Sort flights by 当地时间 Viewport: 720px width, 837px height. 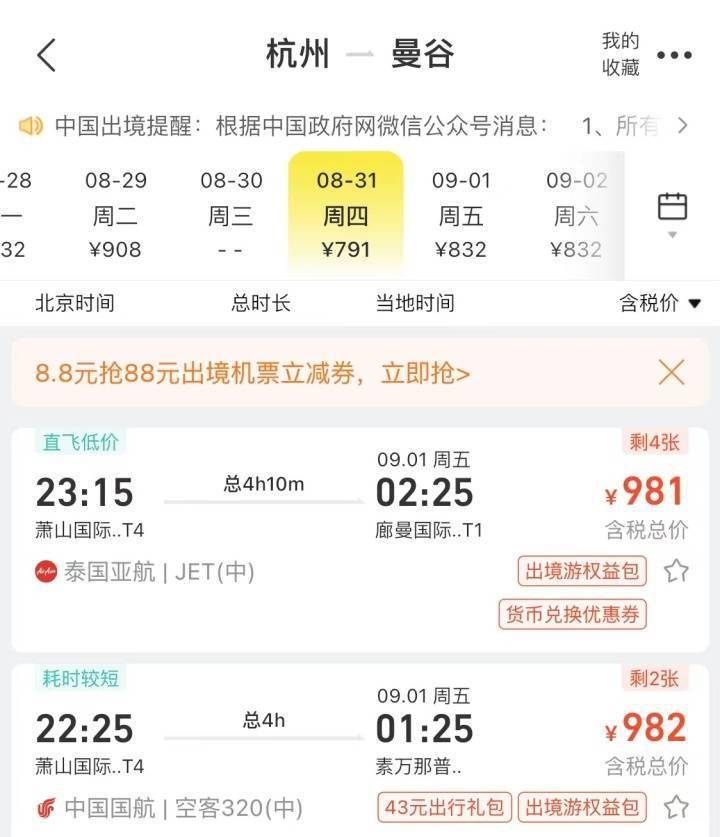coord(414,303)
